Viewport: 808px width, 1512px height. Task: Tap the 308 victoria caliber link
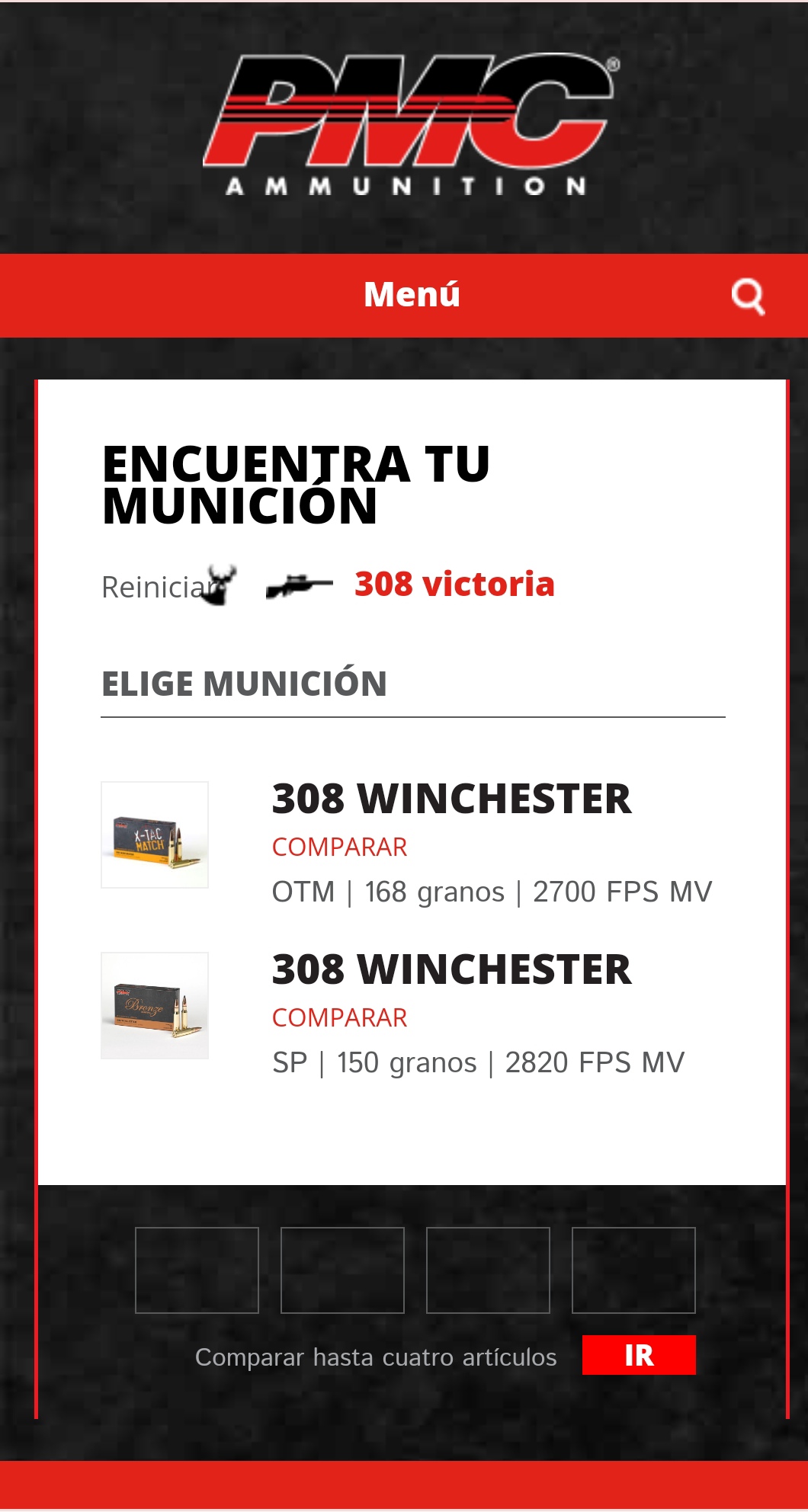coord(454,585)
